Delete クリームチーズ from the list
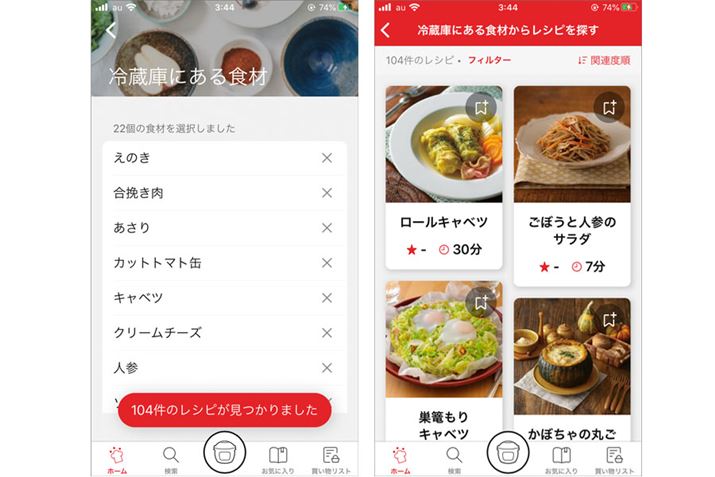Image resolution: width=715 pixels, height=477 pixels. point(326,333)
